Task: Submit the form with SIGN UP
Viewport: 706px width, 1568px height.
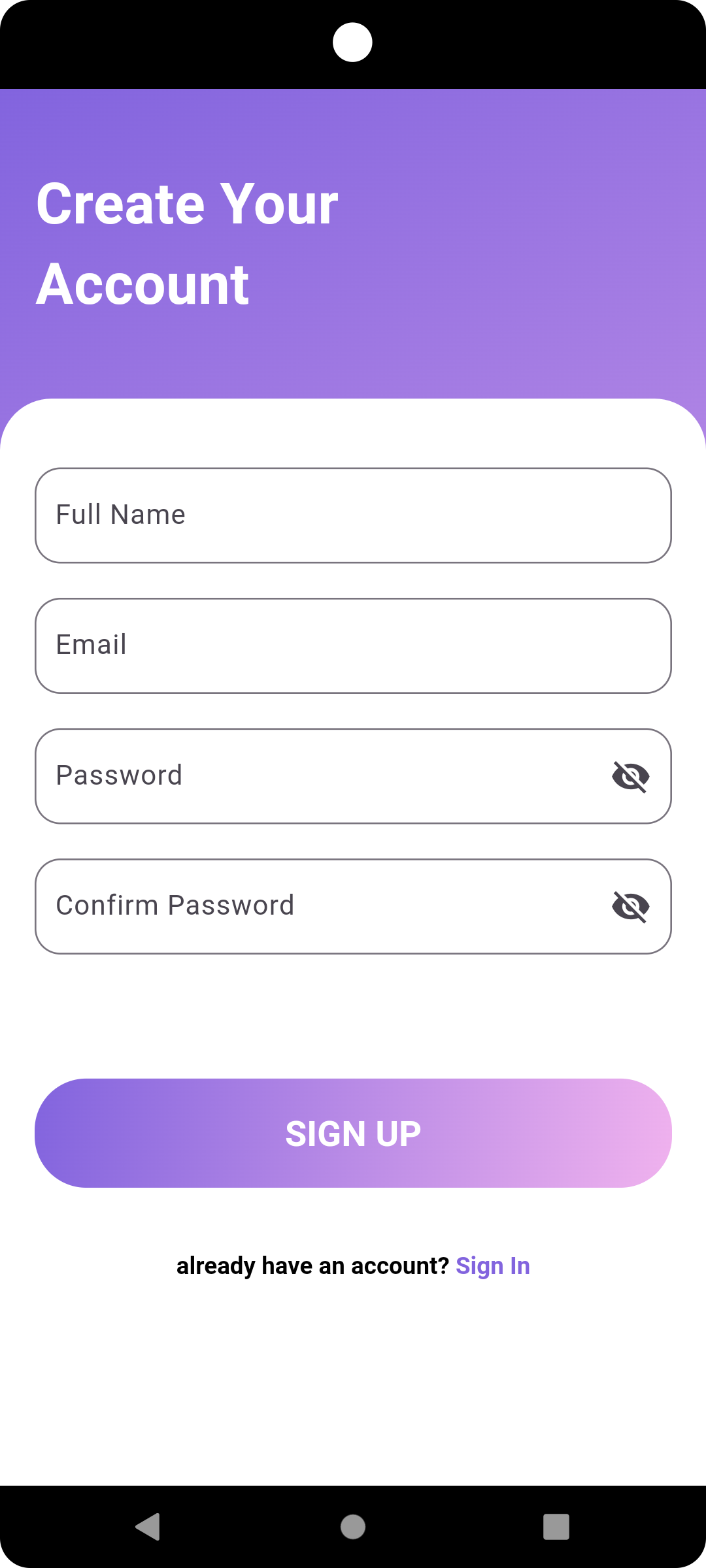Action: [x=353, y=1133]
